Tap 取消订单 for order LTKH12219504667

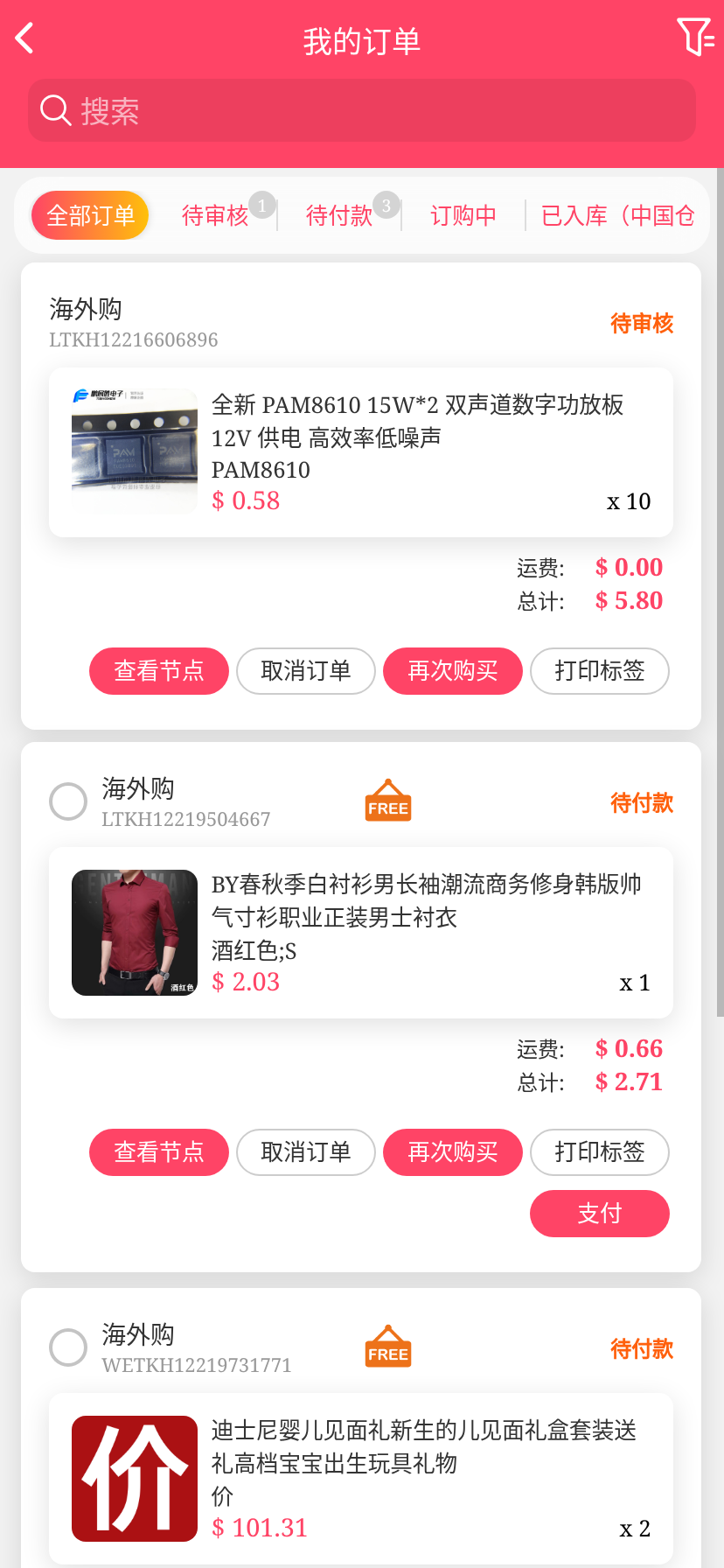[x=306, y=1152]
